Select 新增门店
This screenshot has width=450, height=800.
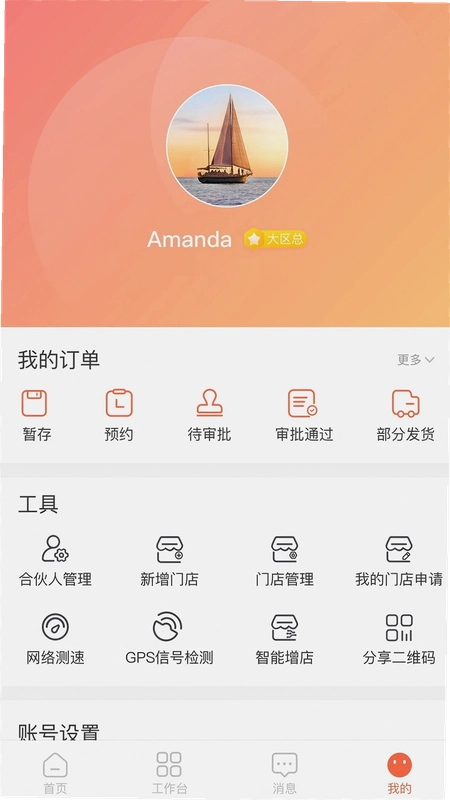coord(169,561)
